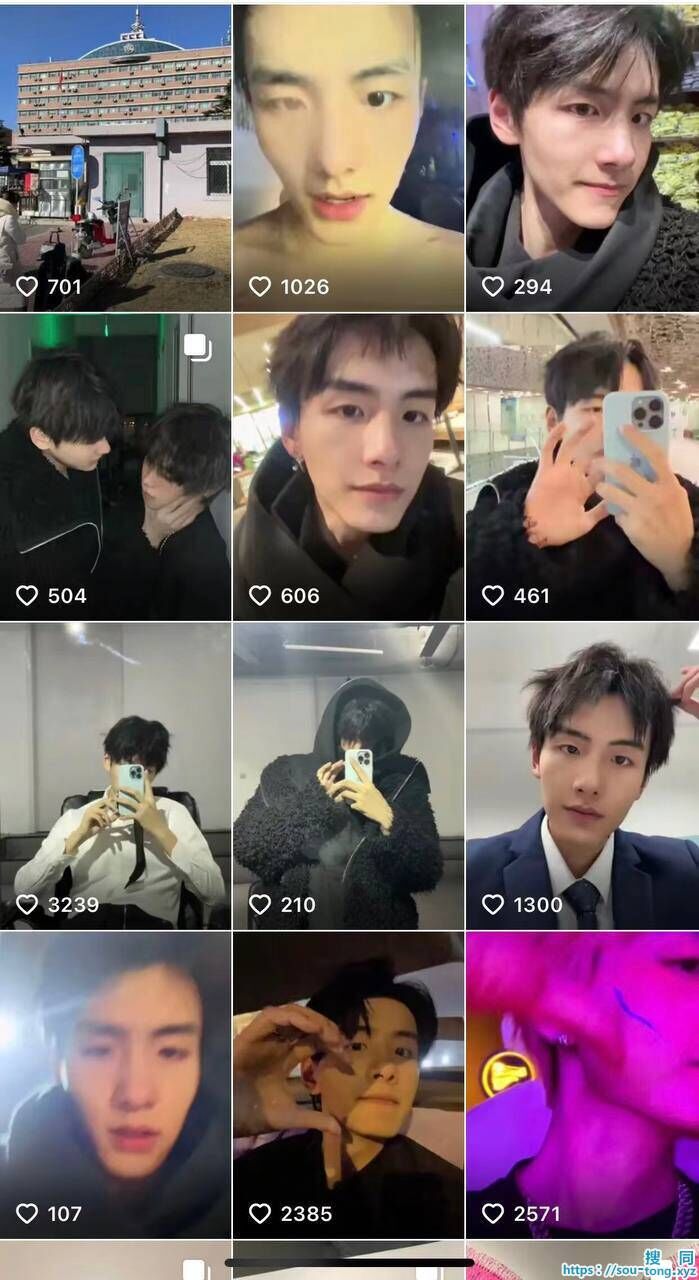The image size is (699, 1280).
Task: Open the post with 107 likes
Action: pos(115,1085)
